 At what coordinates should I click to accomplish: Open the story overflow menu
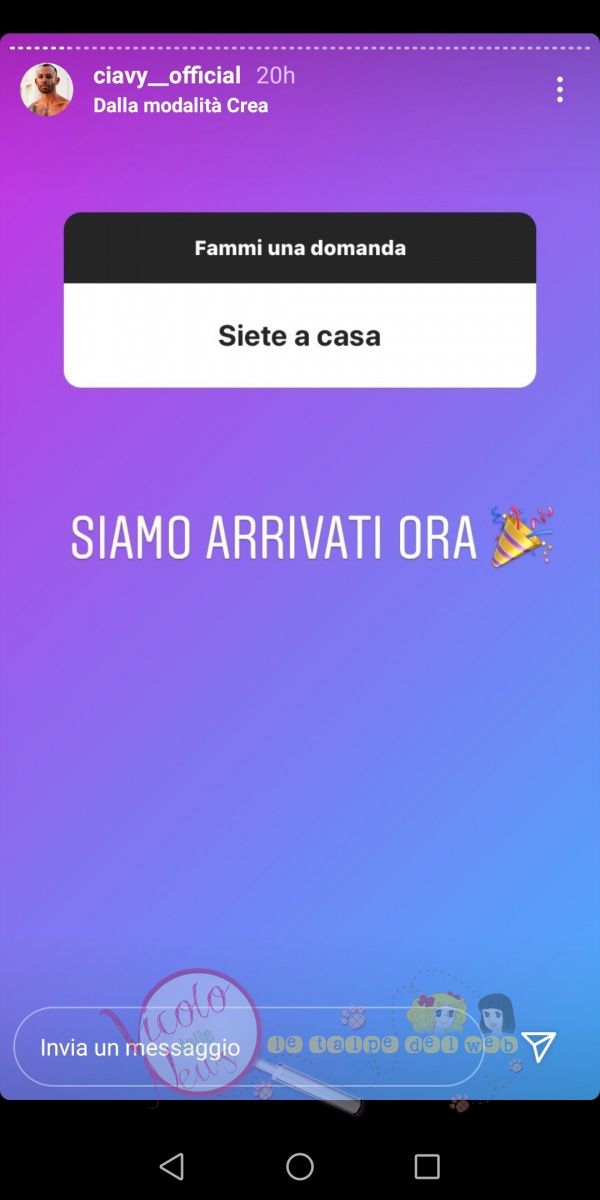pos(559,90)
